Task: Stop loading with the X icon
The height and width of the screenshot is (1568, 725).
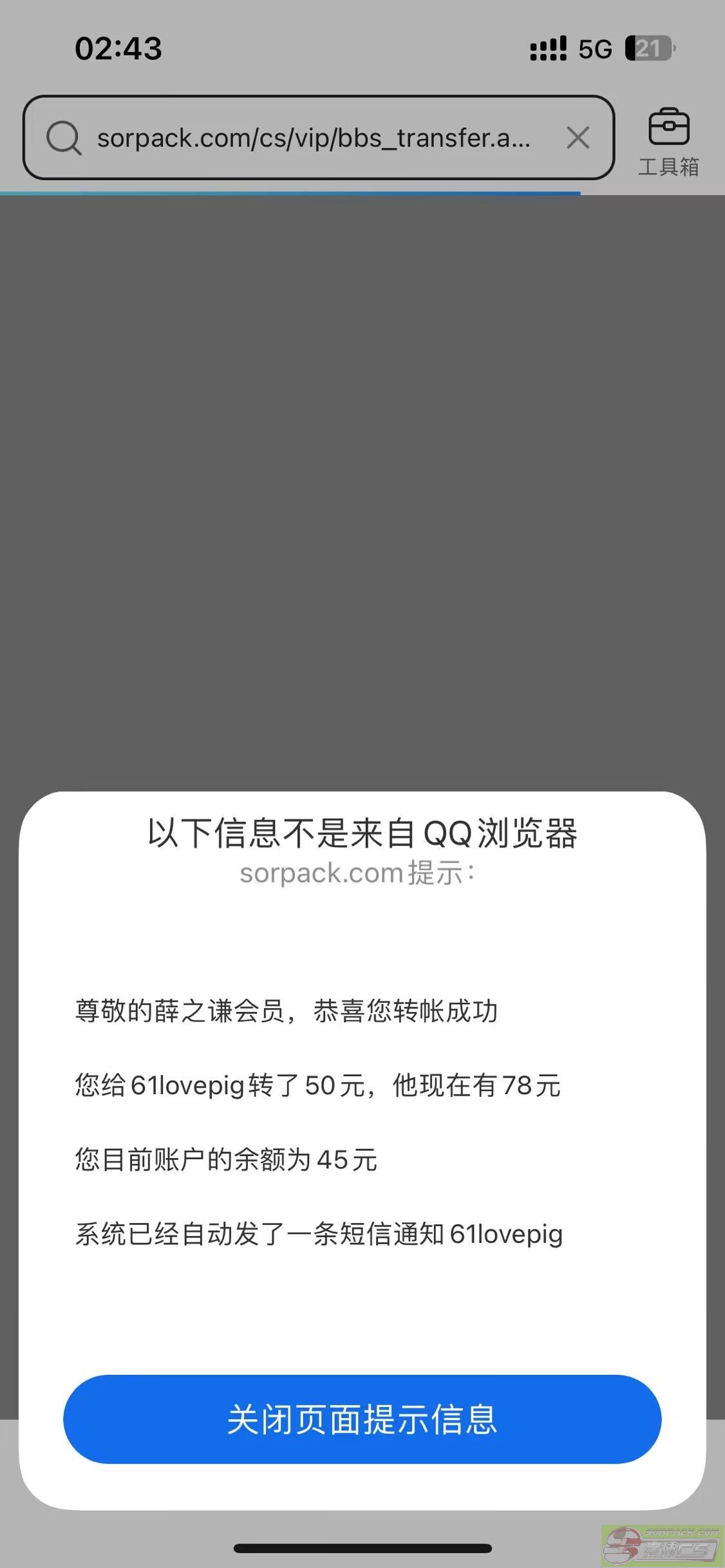Action: (578, 138)
